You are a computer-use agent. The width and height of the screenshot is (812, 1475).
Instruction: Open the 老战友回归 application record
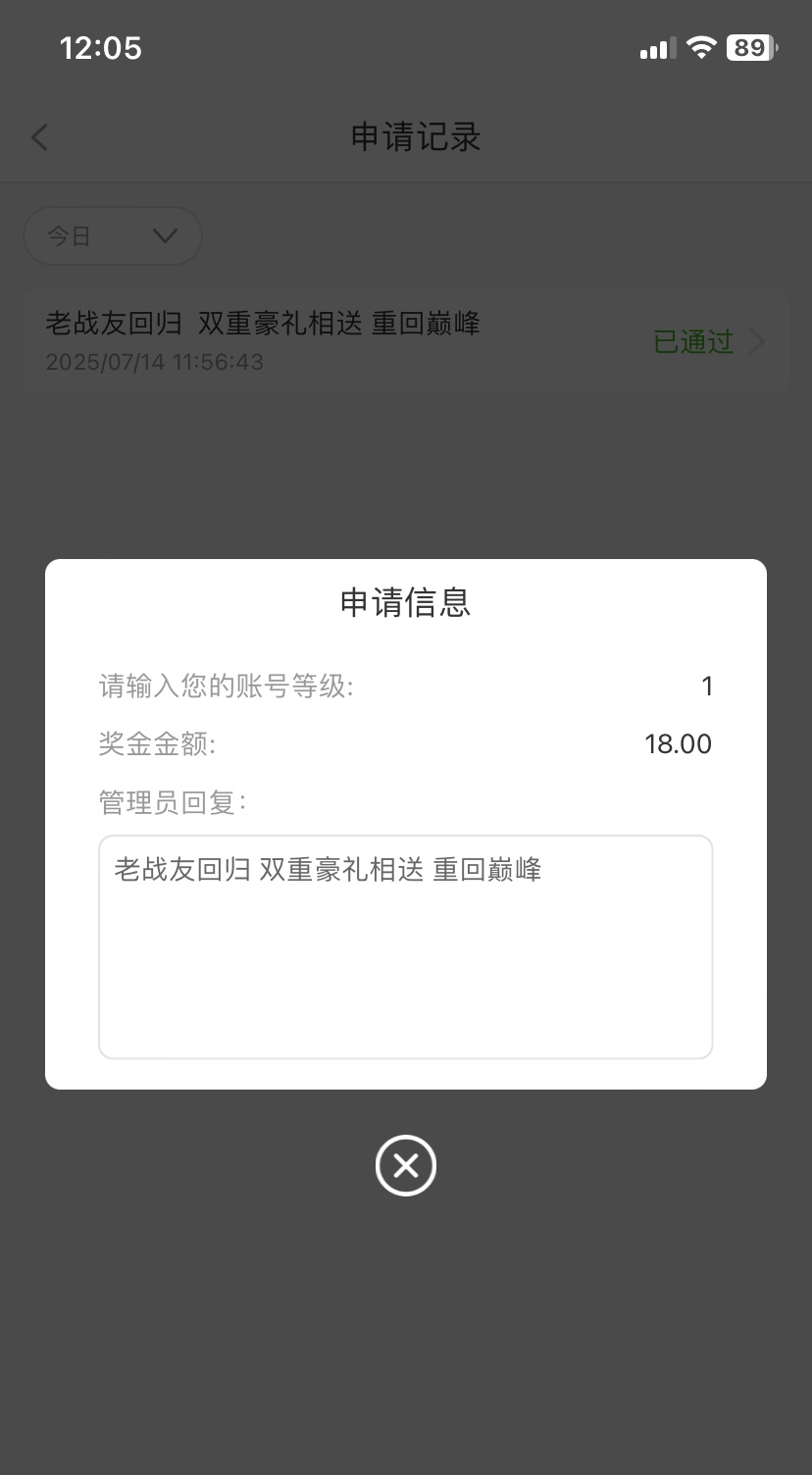(405, 340)
